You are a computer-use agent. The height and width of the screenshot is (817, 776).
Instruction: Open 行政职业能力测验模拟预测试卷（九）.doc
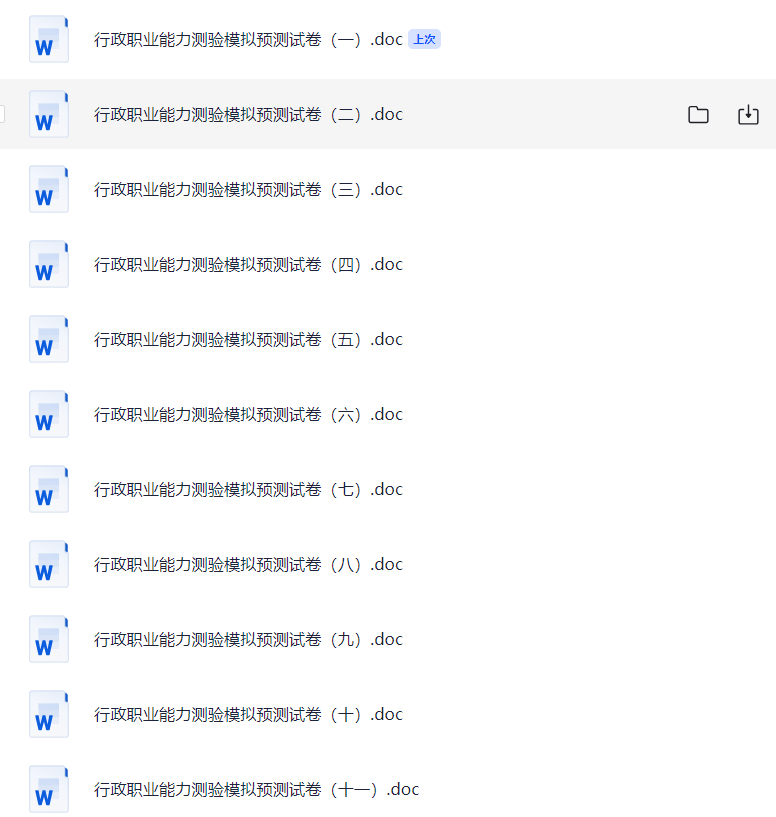point(248,640)
